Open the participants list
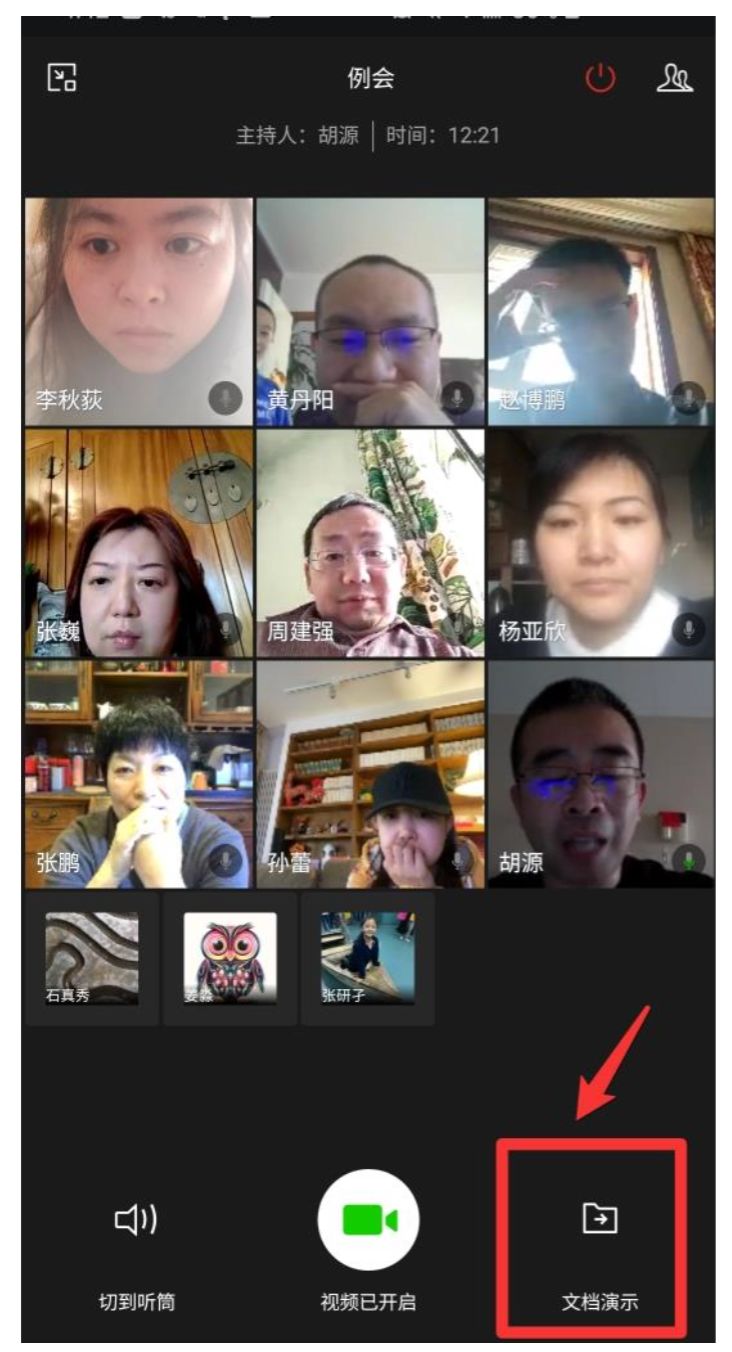This screenshot has height=1352, width=732. click(x=675, y=80)
